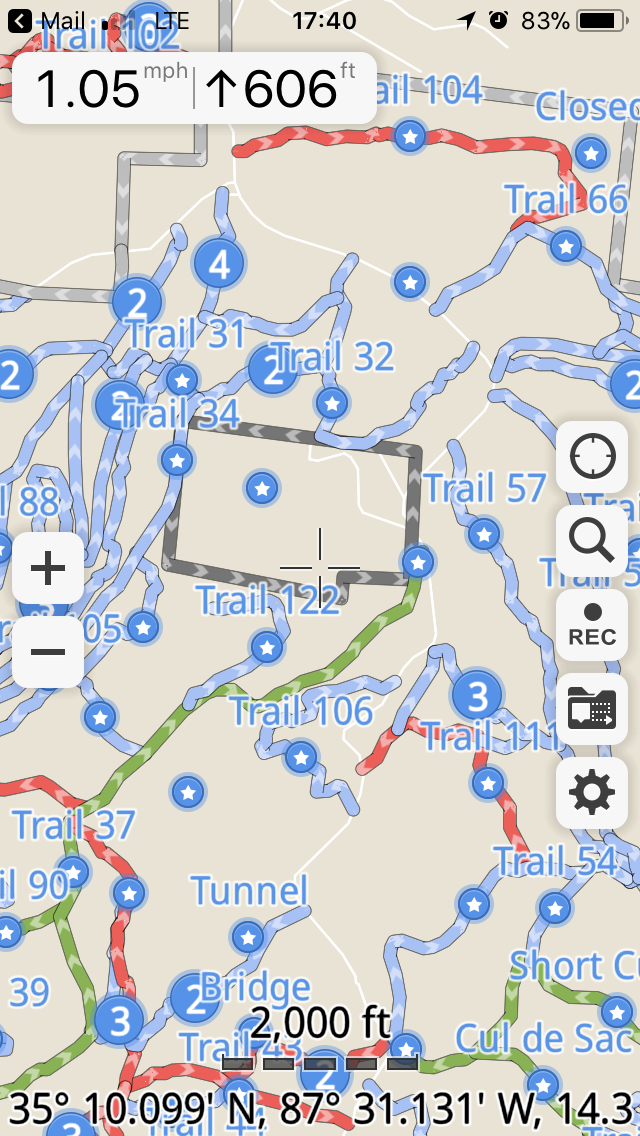Open the maps folder icon
This screenshot has height=1136, width=640.
592,709
